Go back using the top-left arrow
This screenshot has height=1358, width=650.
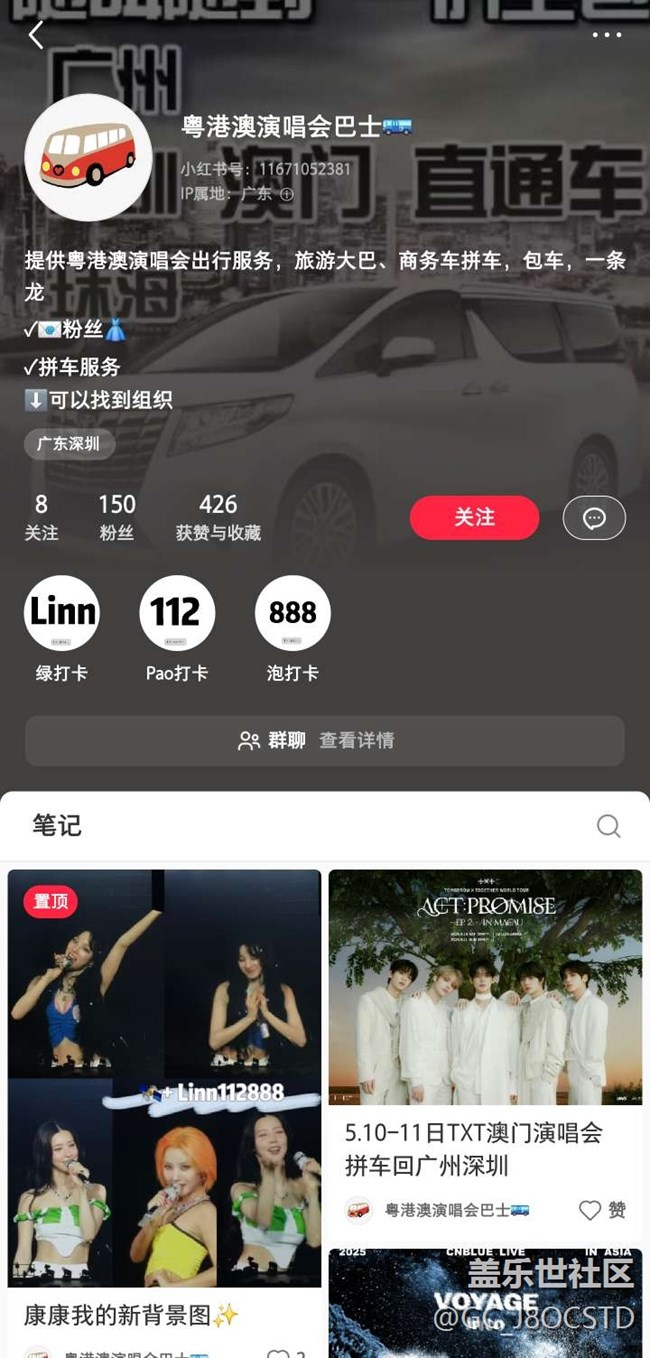(36, 35)
